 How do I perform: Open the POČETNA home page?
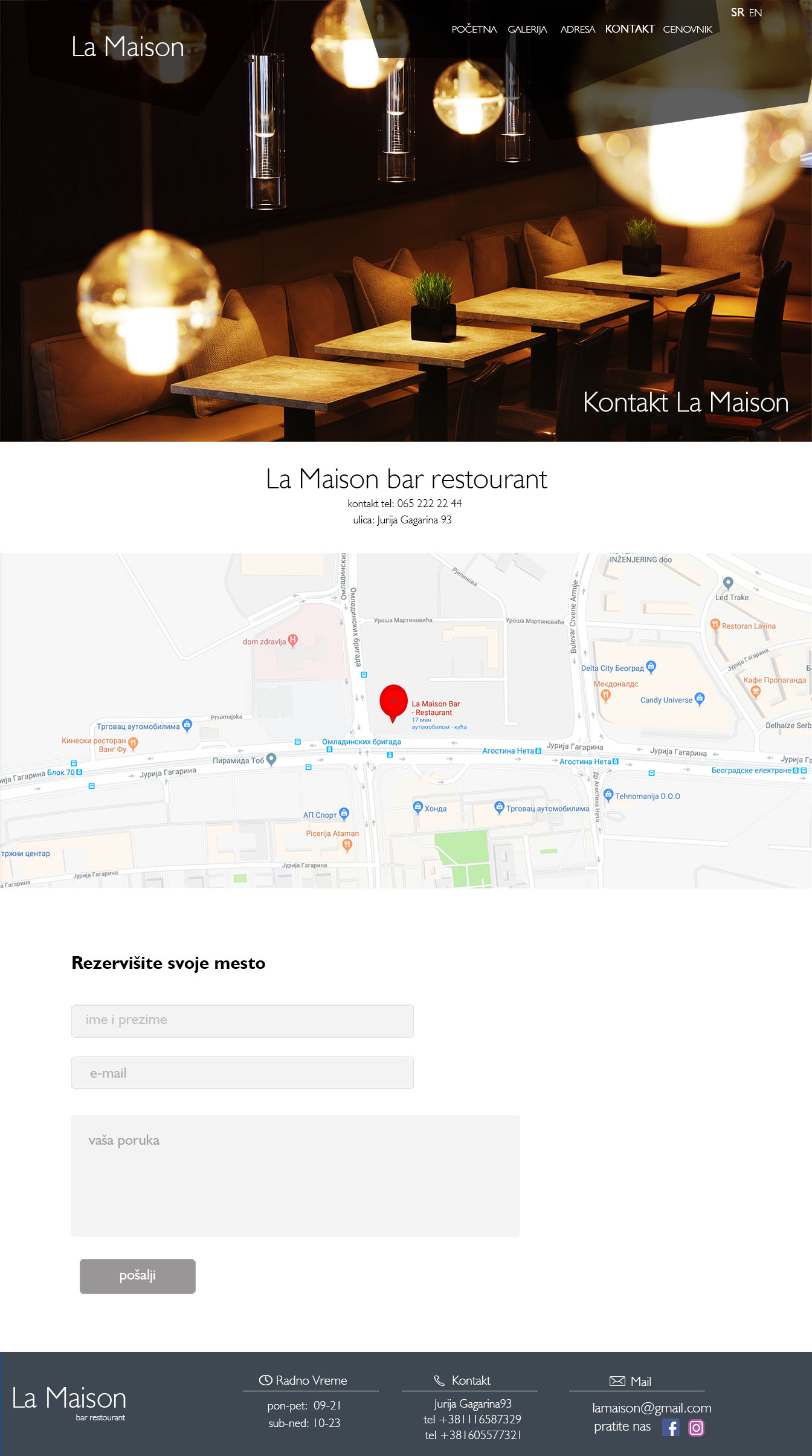click(474, 29)
